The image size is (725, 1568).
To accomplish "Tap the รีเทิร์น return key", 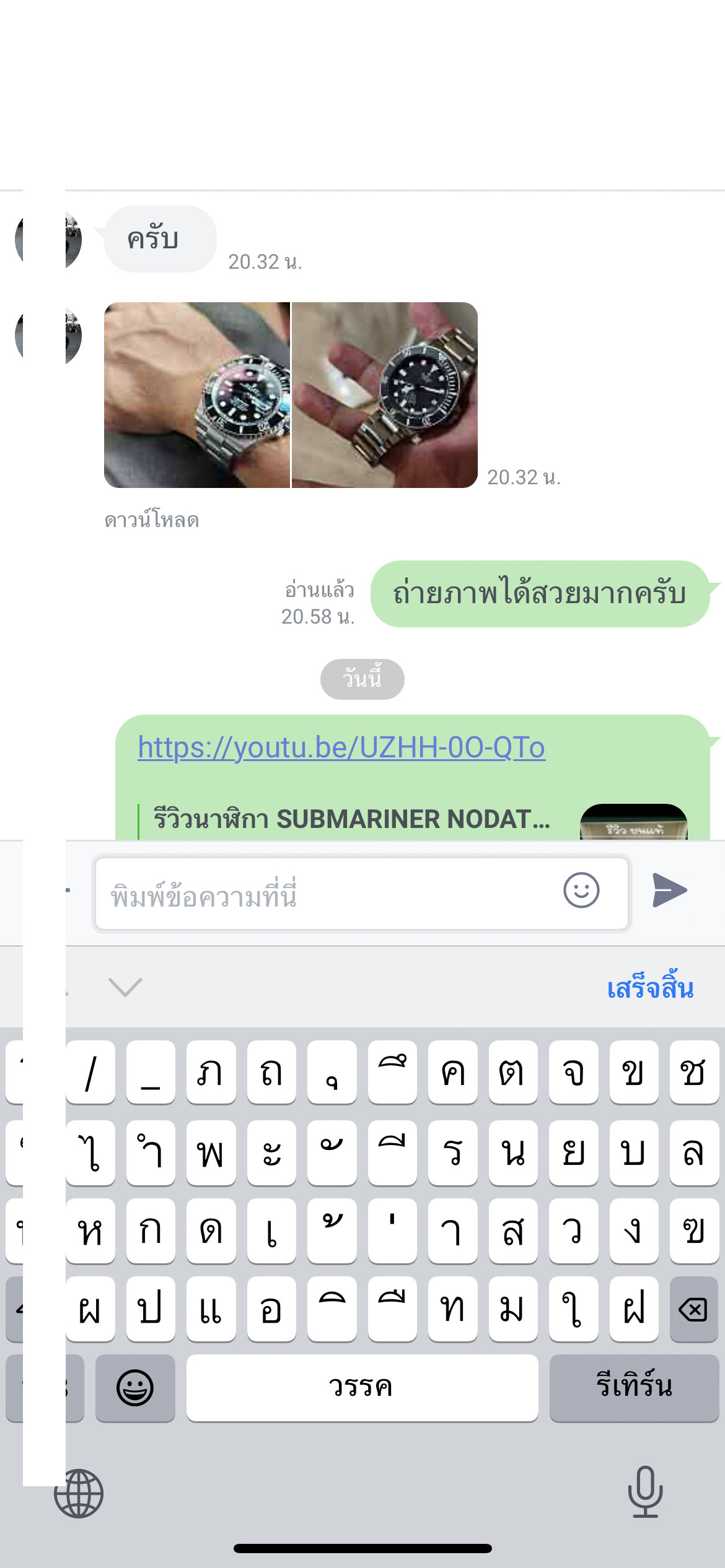I will click(633, 1387).
